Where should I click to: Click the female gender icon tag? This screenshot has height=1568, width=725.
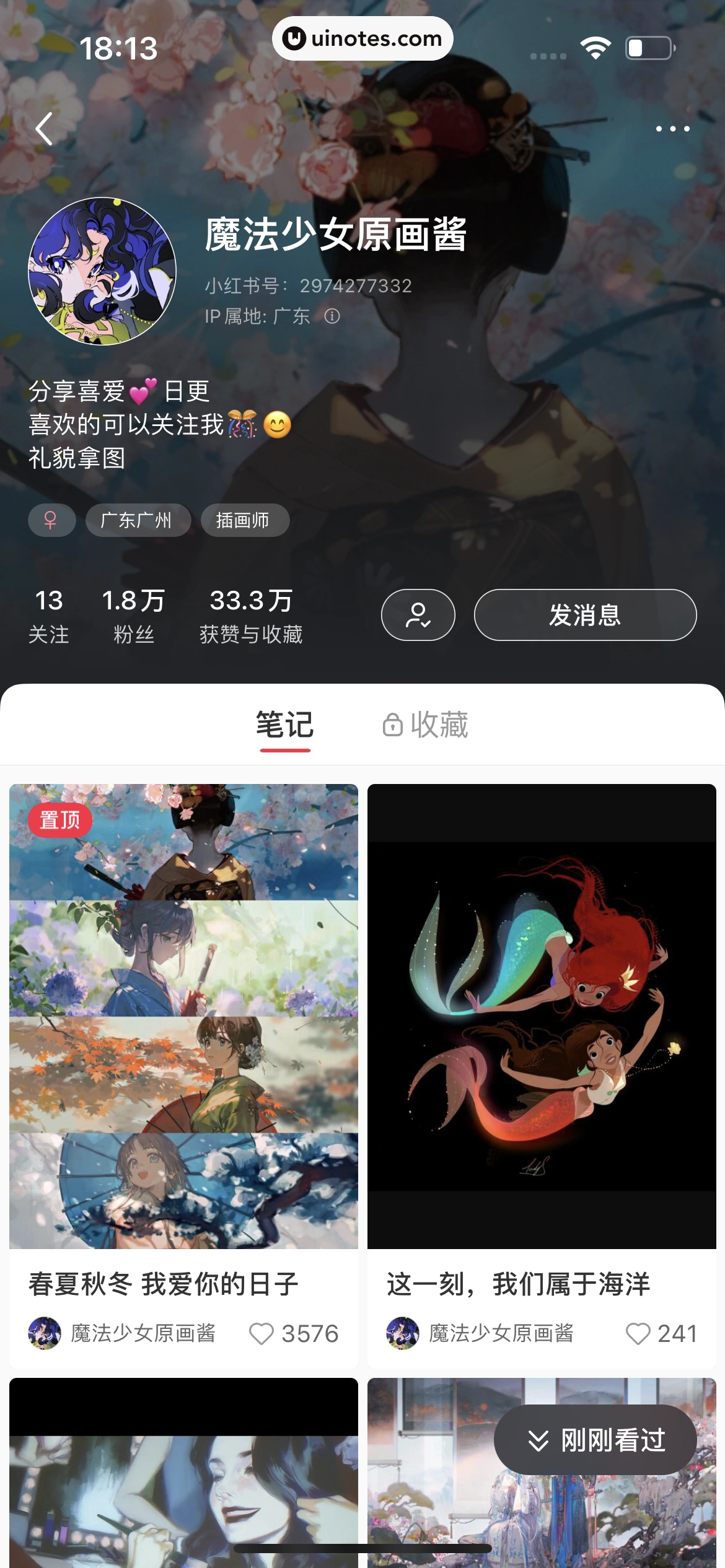click(x=52, y=520)
